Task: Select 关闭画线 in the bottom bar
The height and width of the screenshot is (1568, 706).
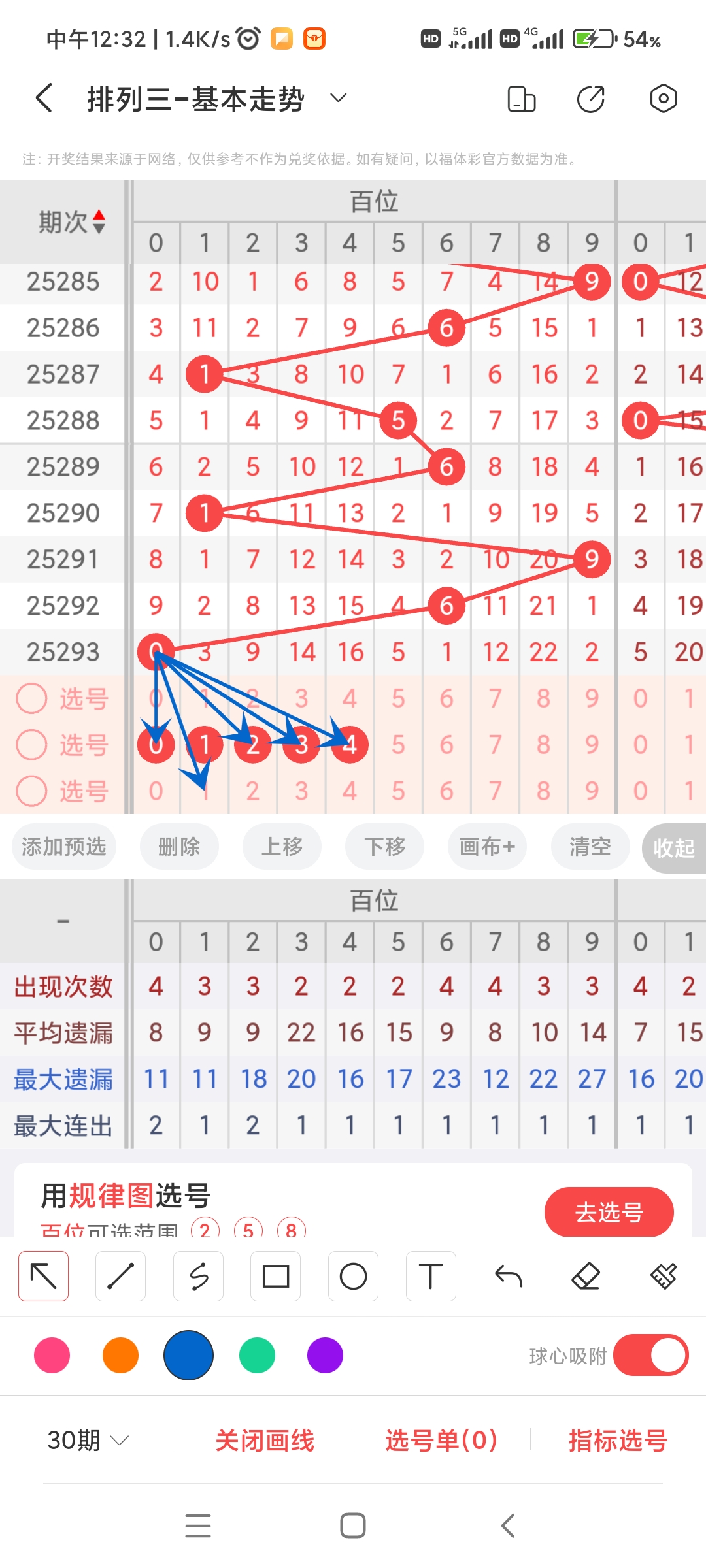Action: (265, 1439)
